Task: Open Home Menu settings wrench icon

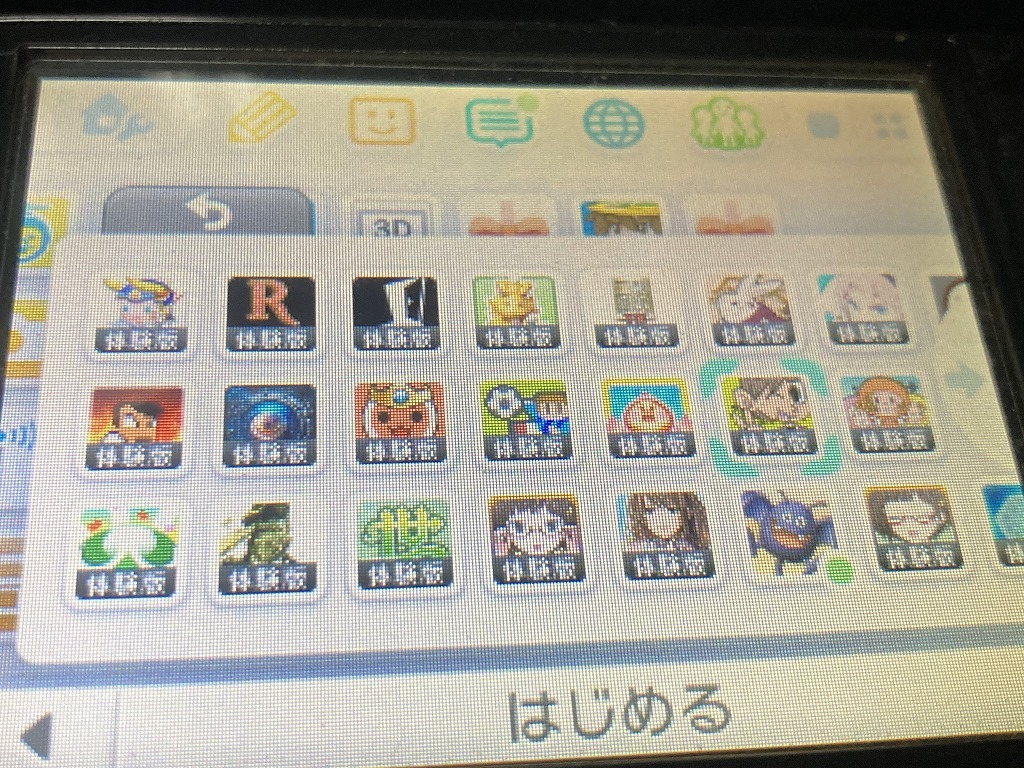Action: click(x=116, y=118)
